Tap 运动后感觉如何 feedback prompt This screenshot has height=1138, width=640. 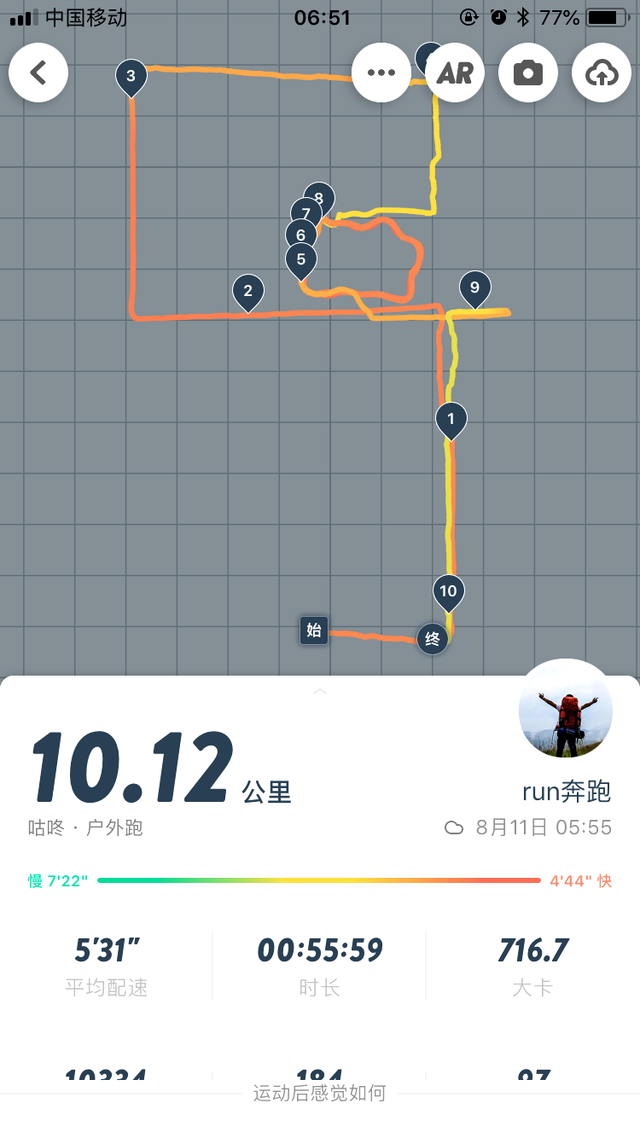[319, 1093]
